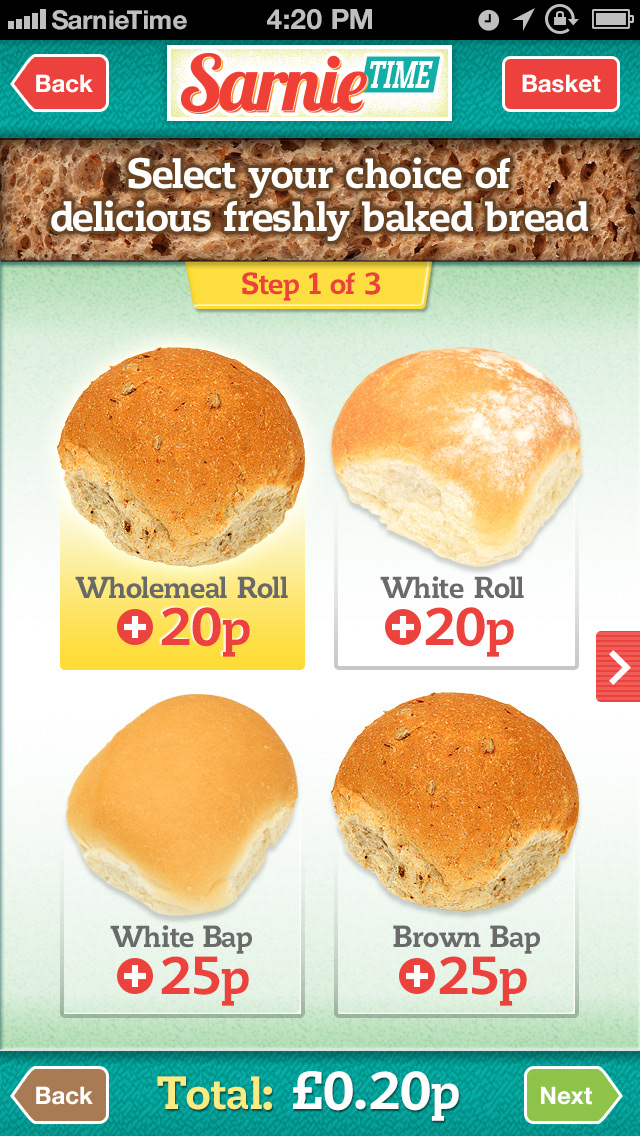Continue to the Next step
This screenshot has height=1136, width=640.
coord(570,1095)
